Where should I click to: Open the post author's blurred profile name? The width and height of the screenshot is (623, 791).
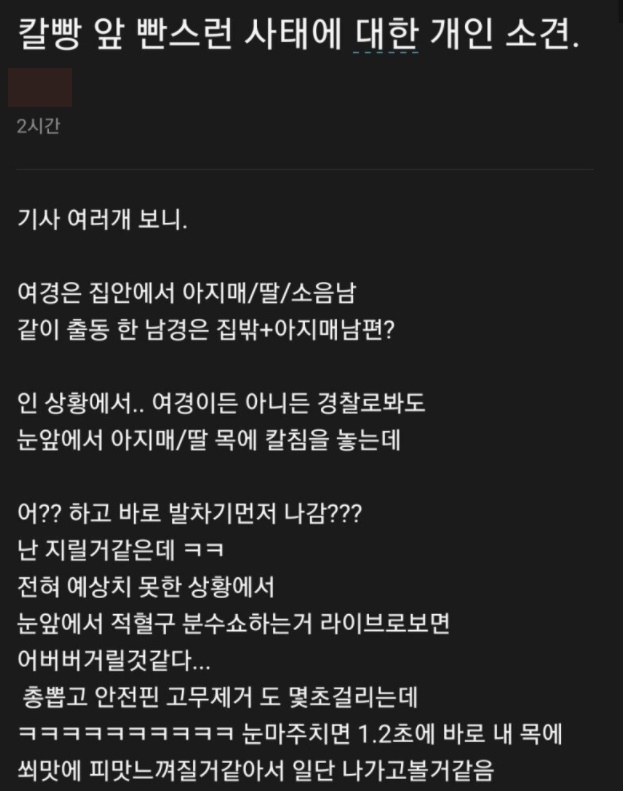[x=40, y=88]
